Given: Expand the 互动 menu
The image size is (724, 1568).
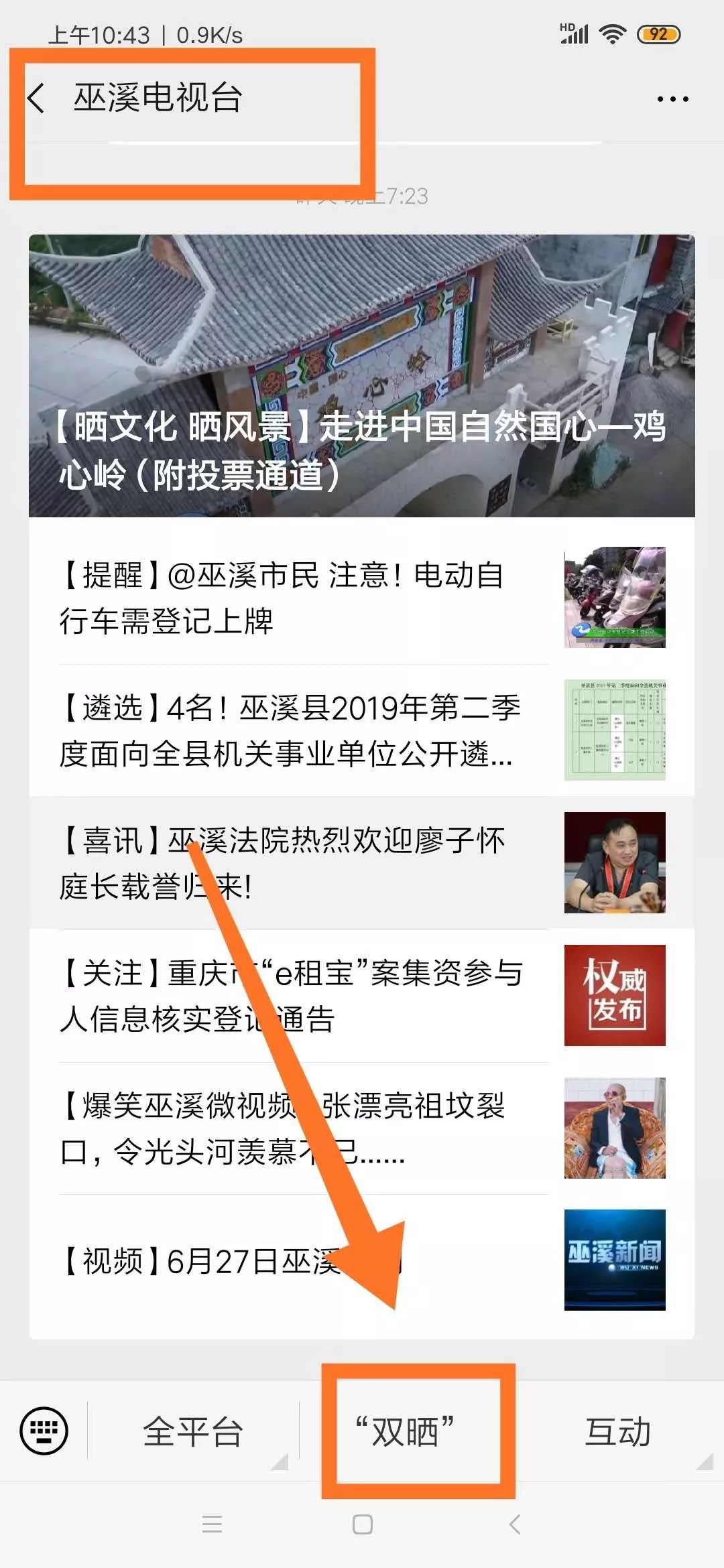Looking at the screenshot, I should 618,1431.
